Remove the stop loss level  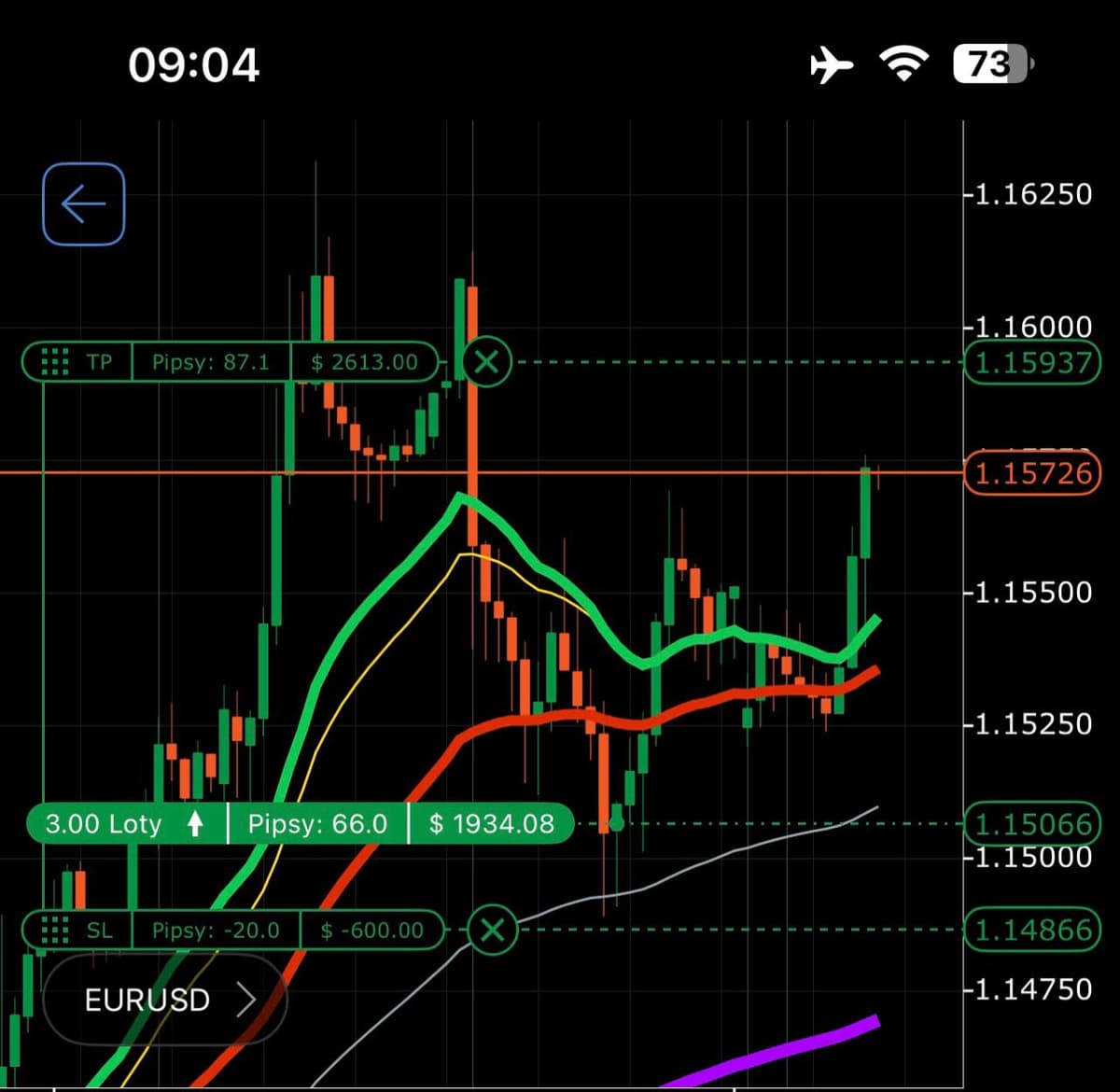492,930
